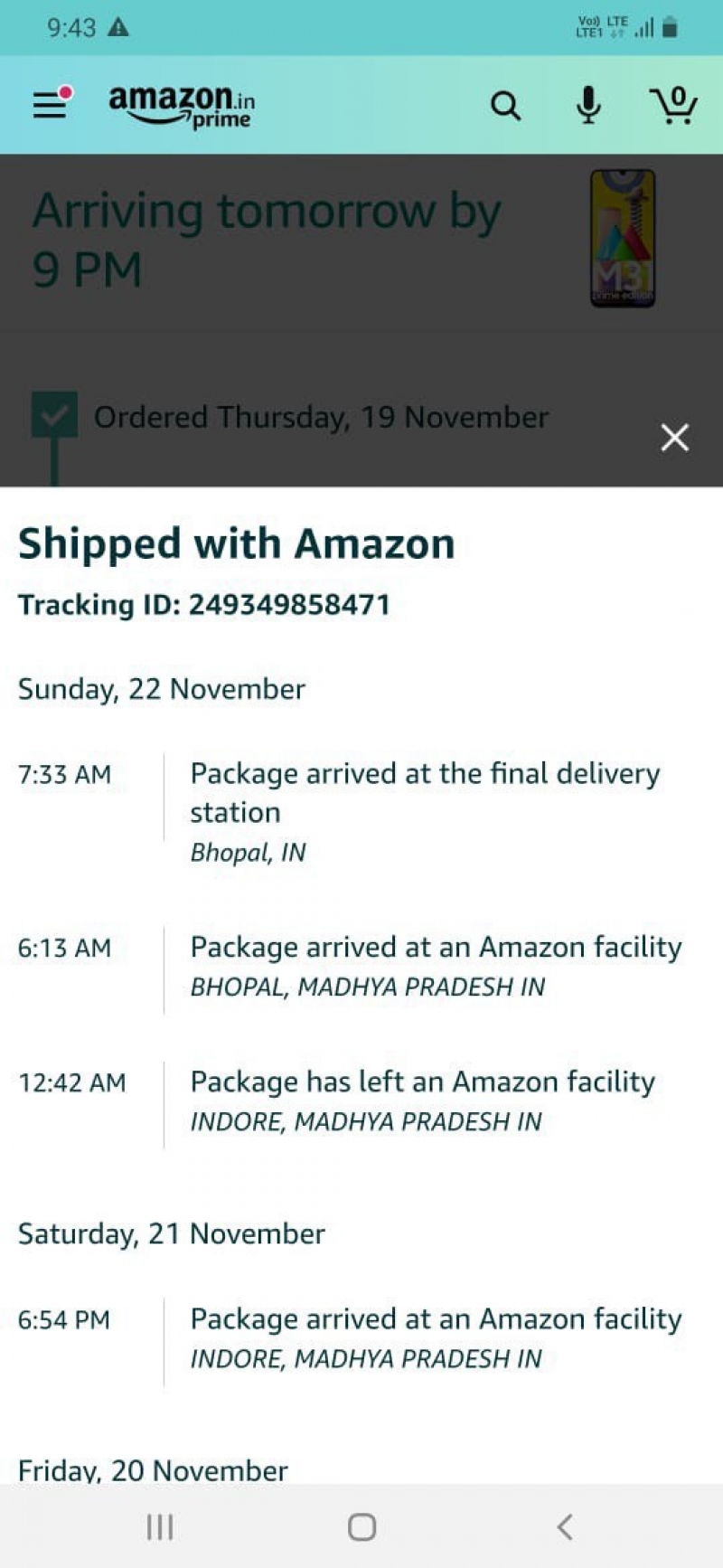This screenshot has width=723, height=1568.
Task: Tap the system home button
Action: pyautogui.click(x=361, y=1527)
